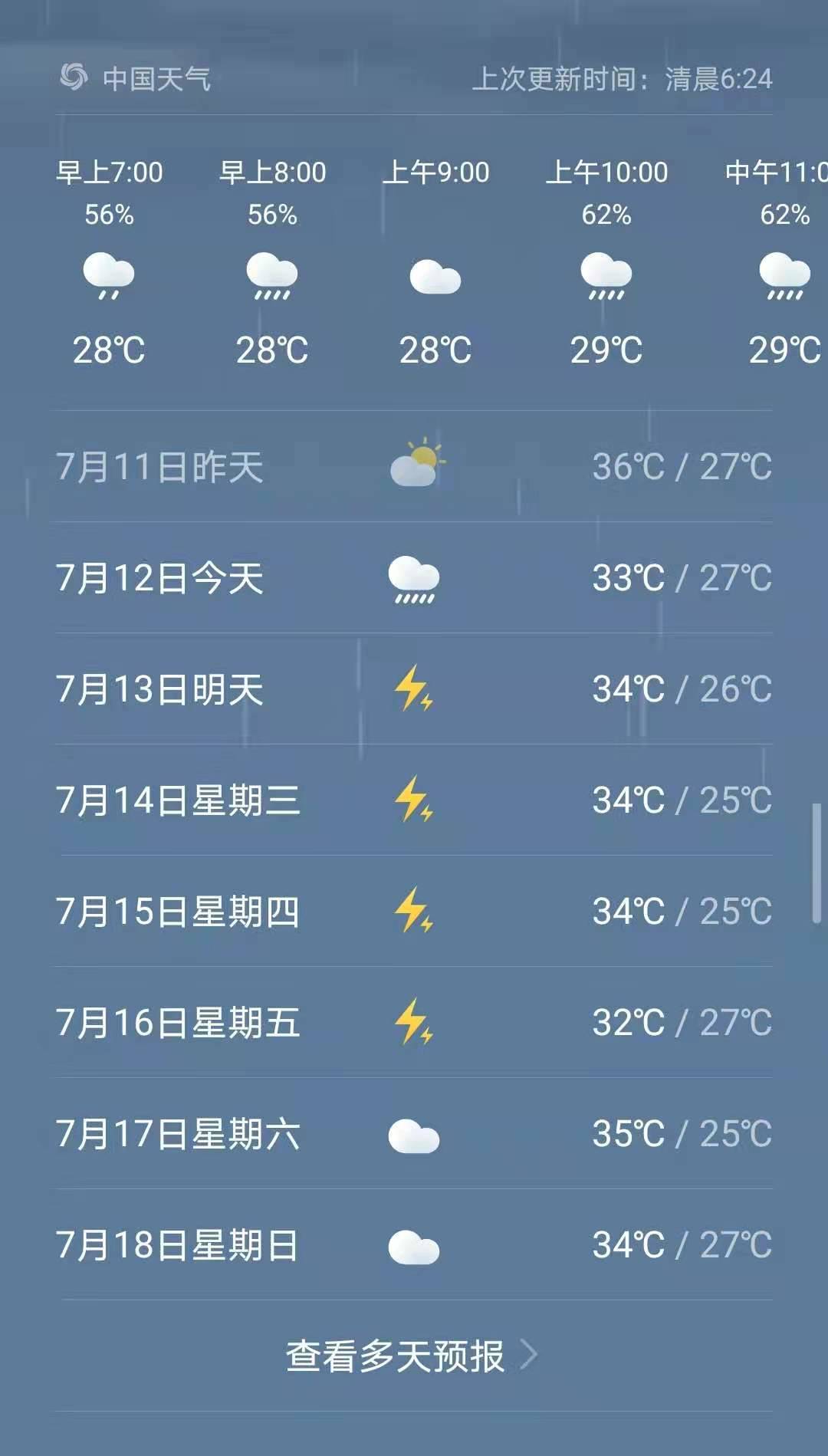Image resolution: width=828 pixels, height=1456 pixels.
Task: Open the 中国天气 data source
Action: tap(136, 78)
